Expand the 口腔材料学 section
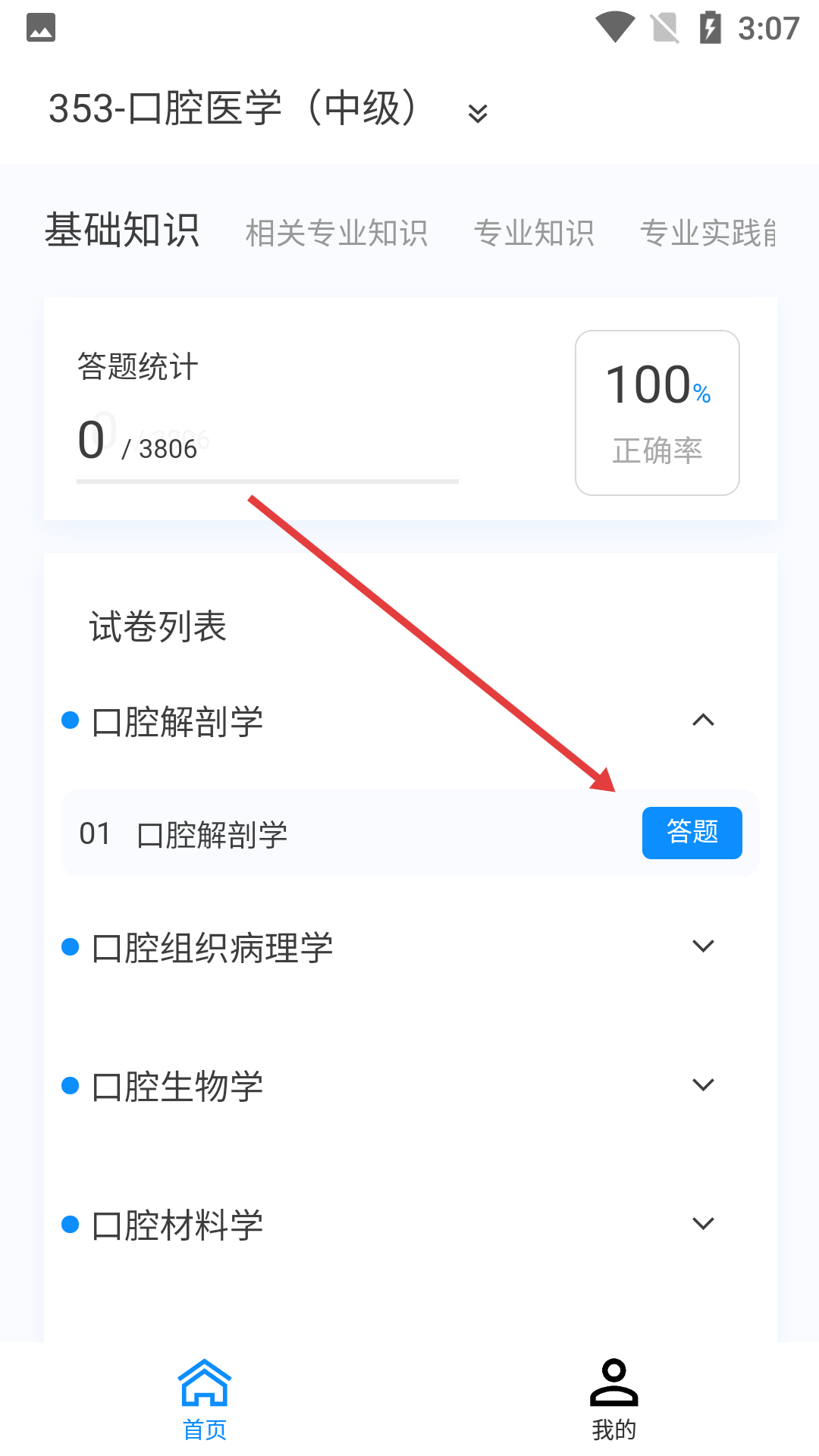The width and height of the screenshot is (819, 1456). tap(703, 1224)
